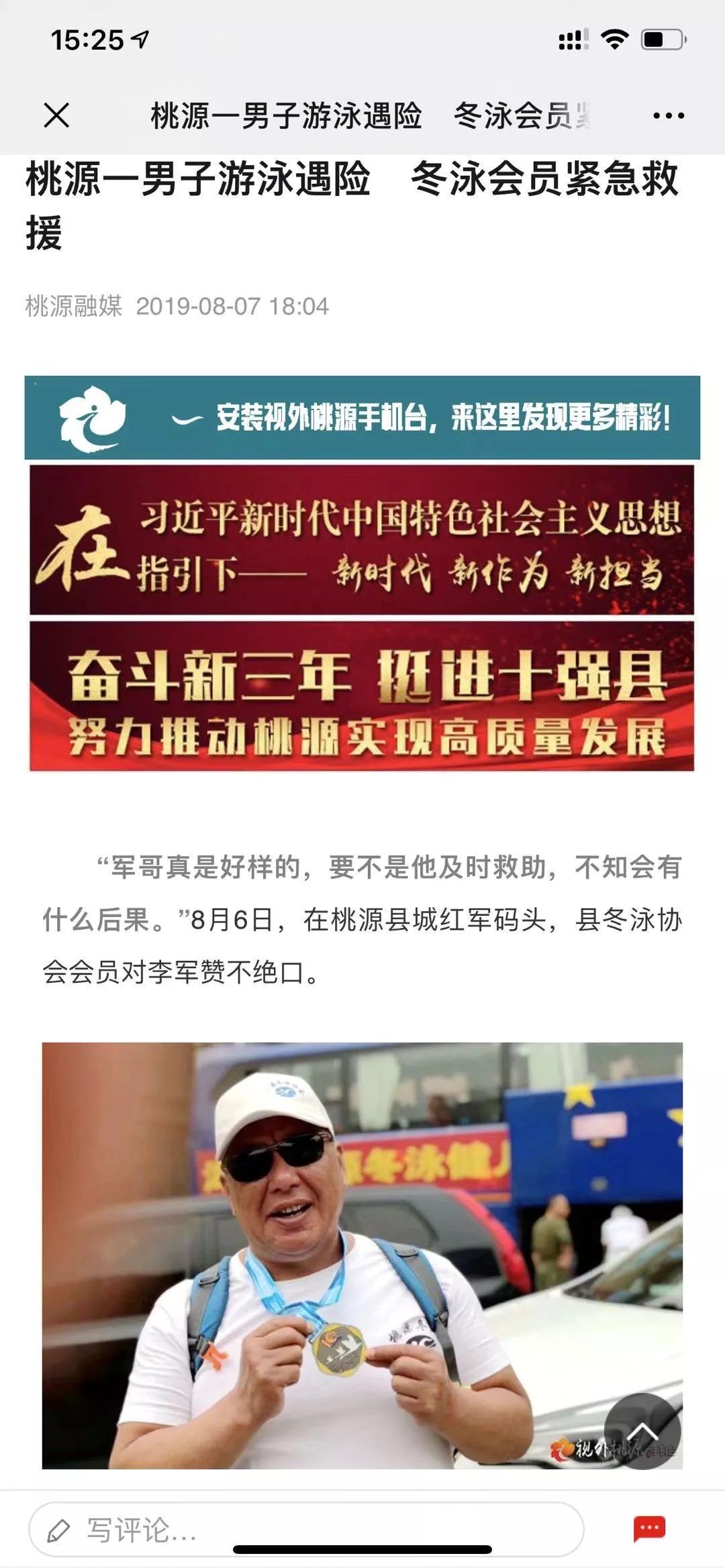The image size is (725, 1568).
Task: Open the three-dot overflow menu
Action: pyautogui.click(x=668, y=116)
